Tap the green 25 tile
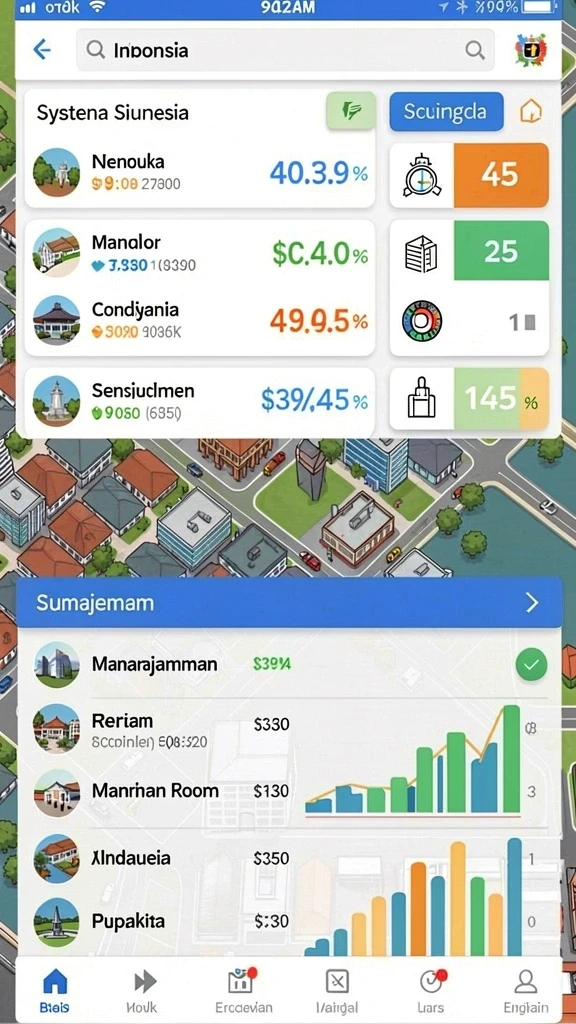Screen dimensions: 576x1024 [x=501, y=251]
